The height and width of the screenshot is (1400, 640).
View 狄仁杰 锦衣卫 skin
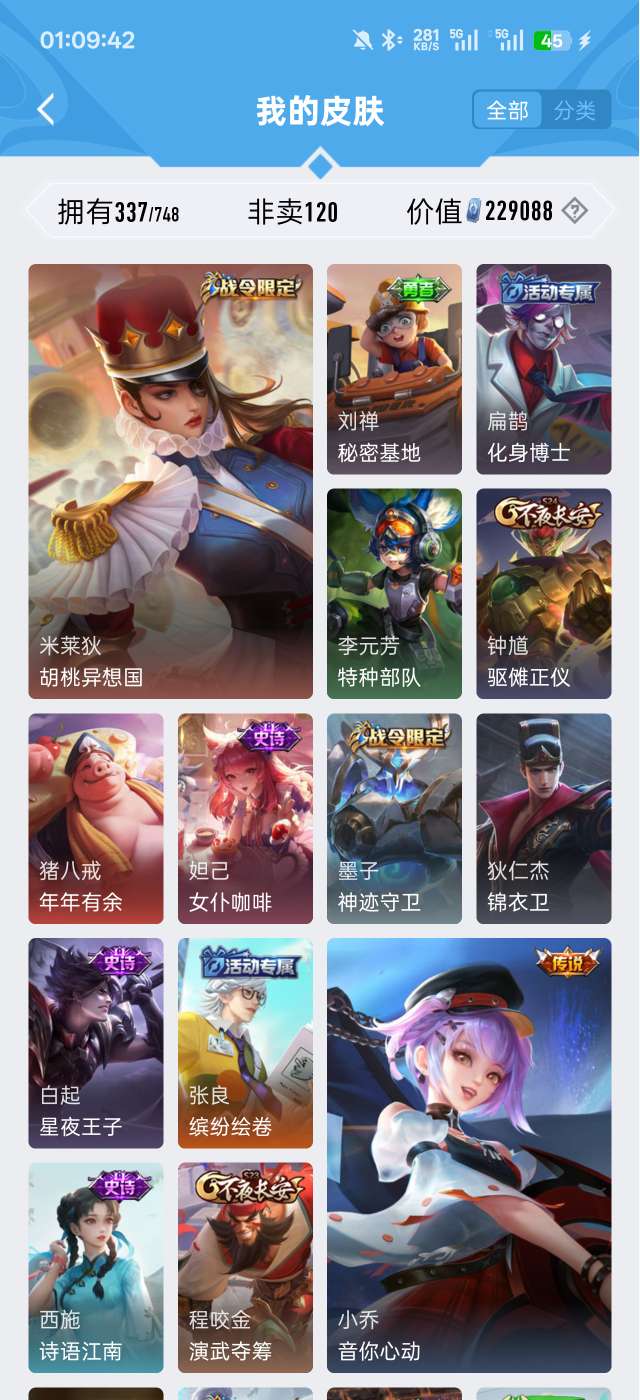click(543, 818)
